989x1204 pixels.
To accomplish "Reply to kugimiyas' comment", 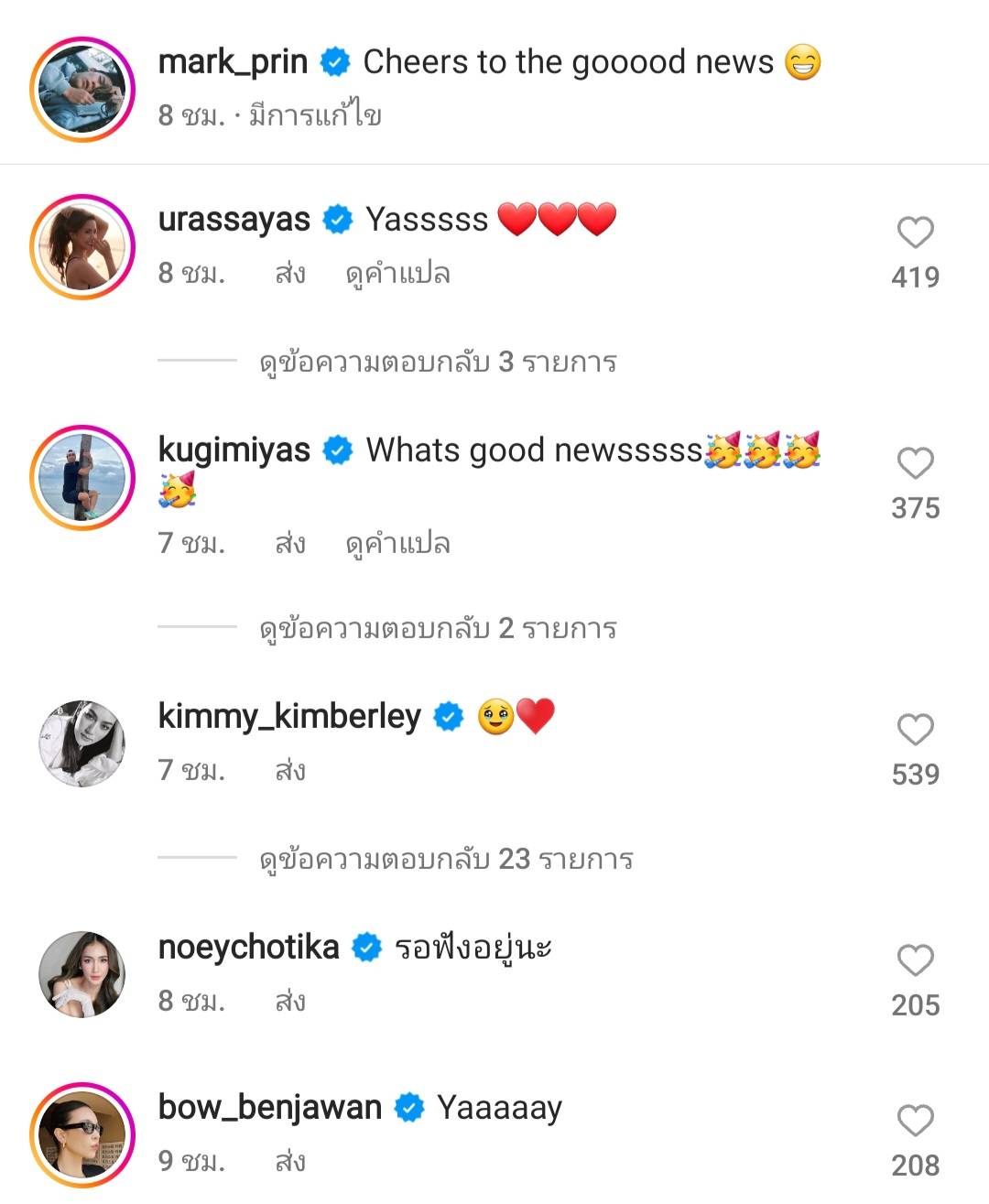I will tap(289, 543).
